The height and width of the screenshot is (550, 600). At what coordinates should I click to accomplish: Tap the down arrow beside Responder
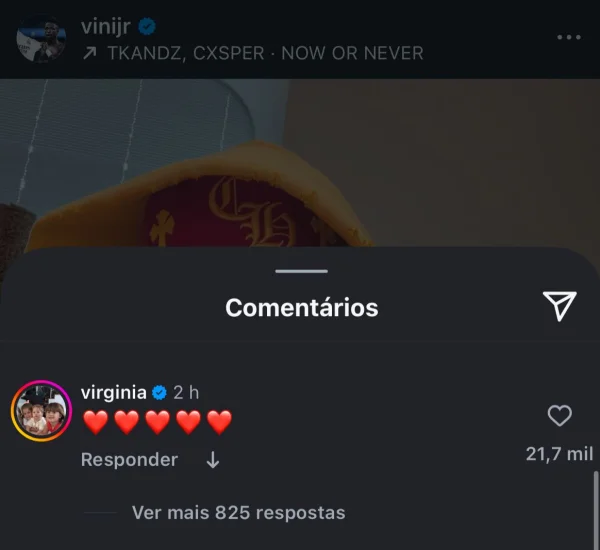(212, 460)
